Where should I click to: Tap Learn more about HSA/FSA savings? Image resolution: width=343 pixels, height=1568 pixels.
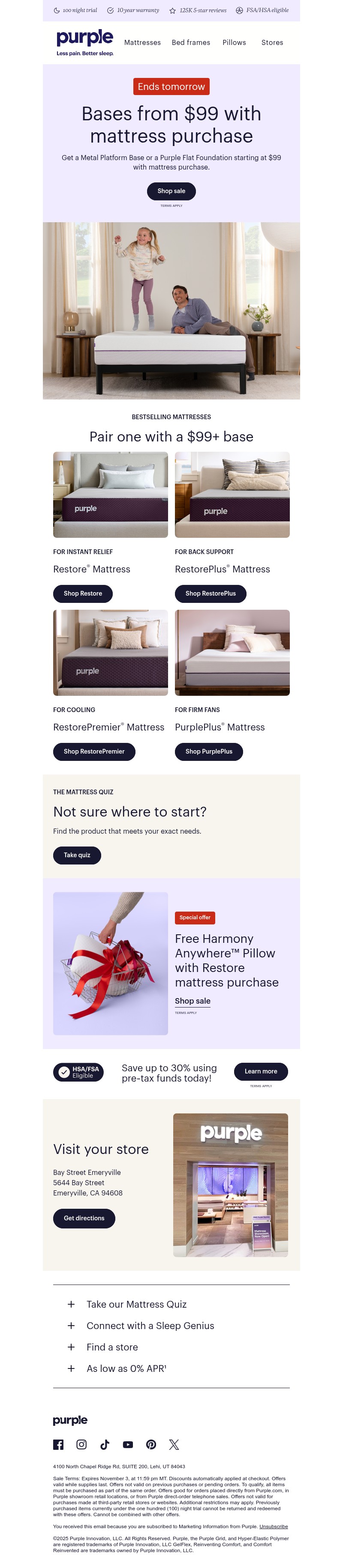click(261, 1071)
